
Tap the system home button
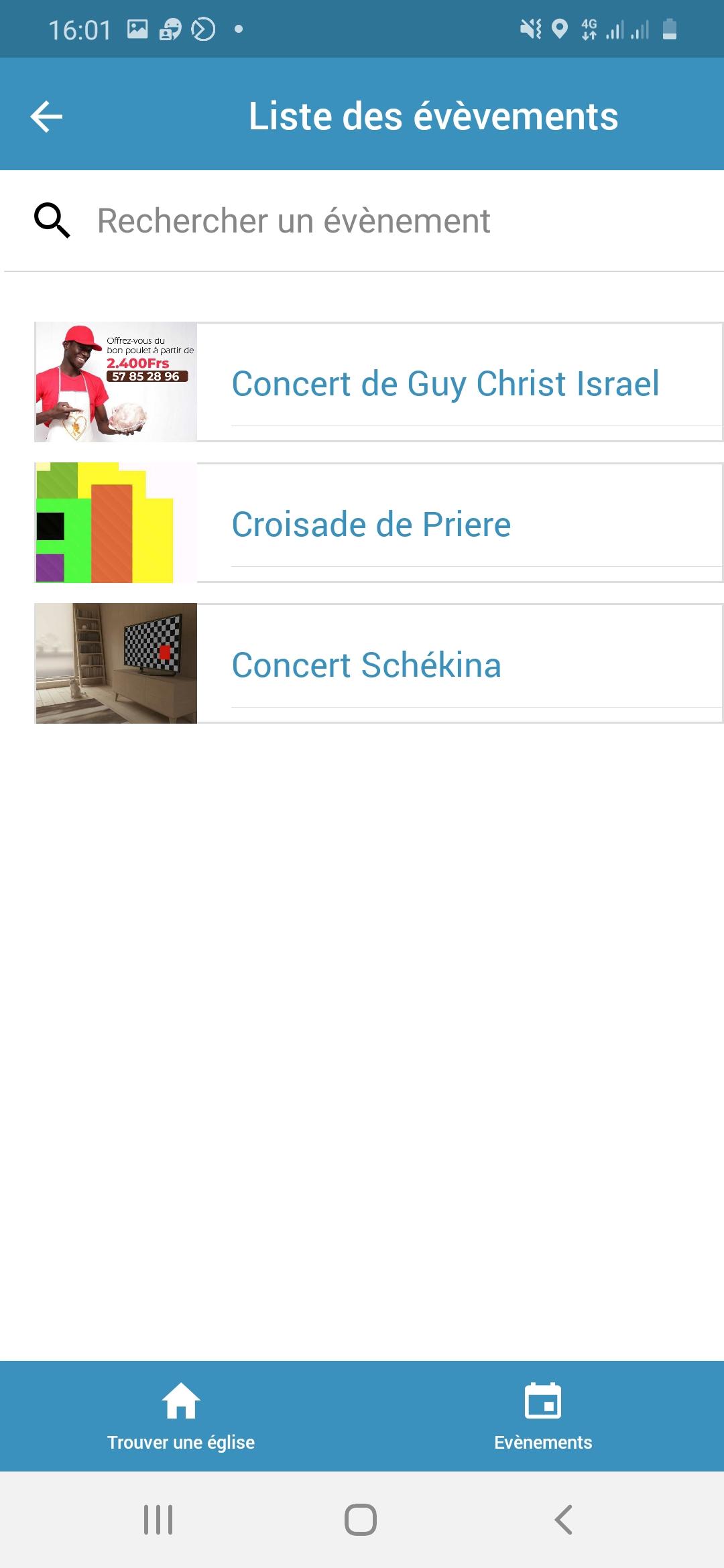361,1520
